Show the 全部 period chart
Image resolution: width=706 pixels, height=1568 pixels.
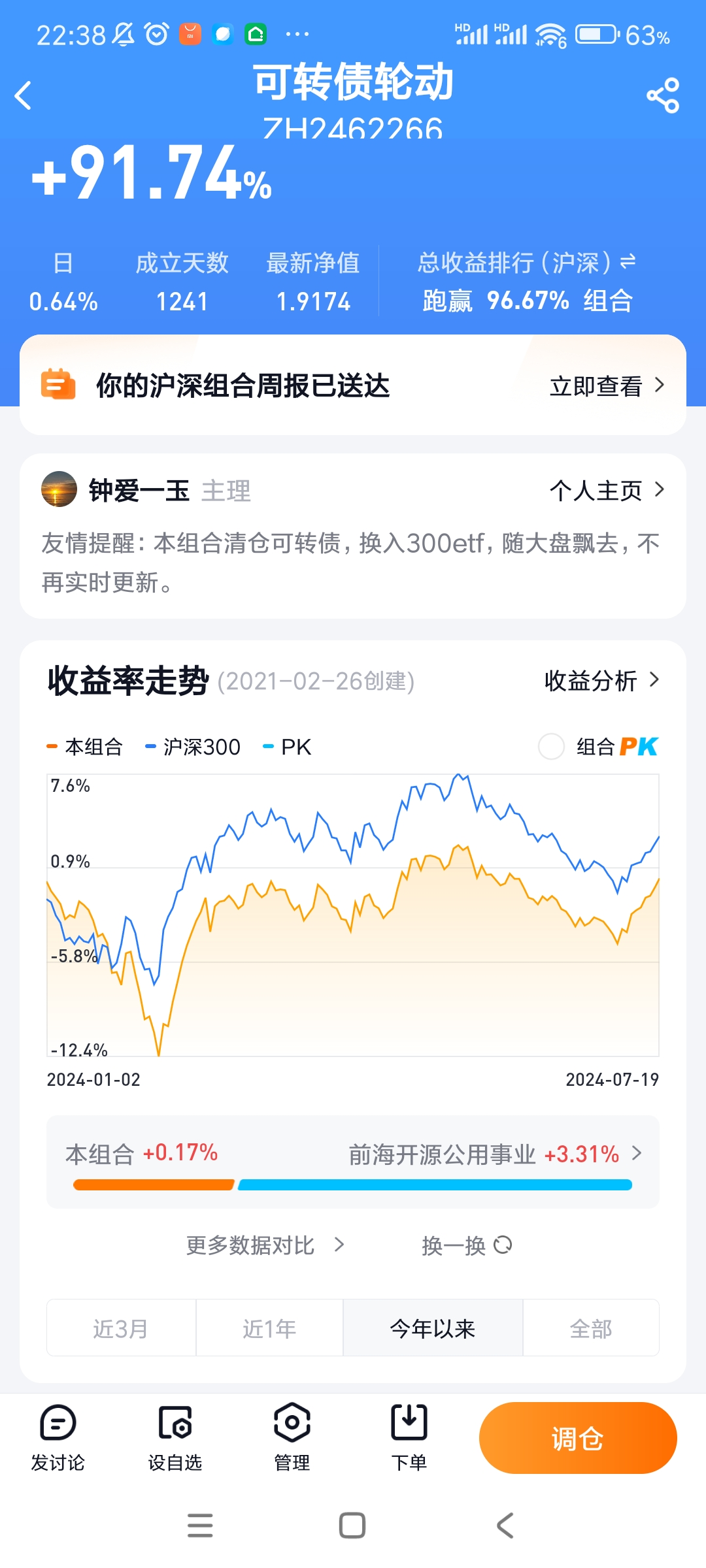pyautogui.click(x=591, y=1328)
